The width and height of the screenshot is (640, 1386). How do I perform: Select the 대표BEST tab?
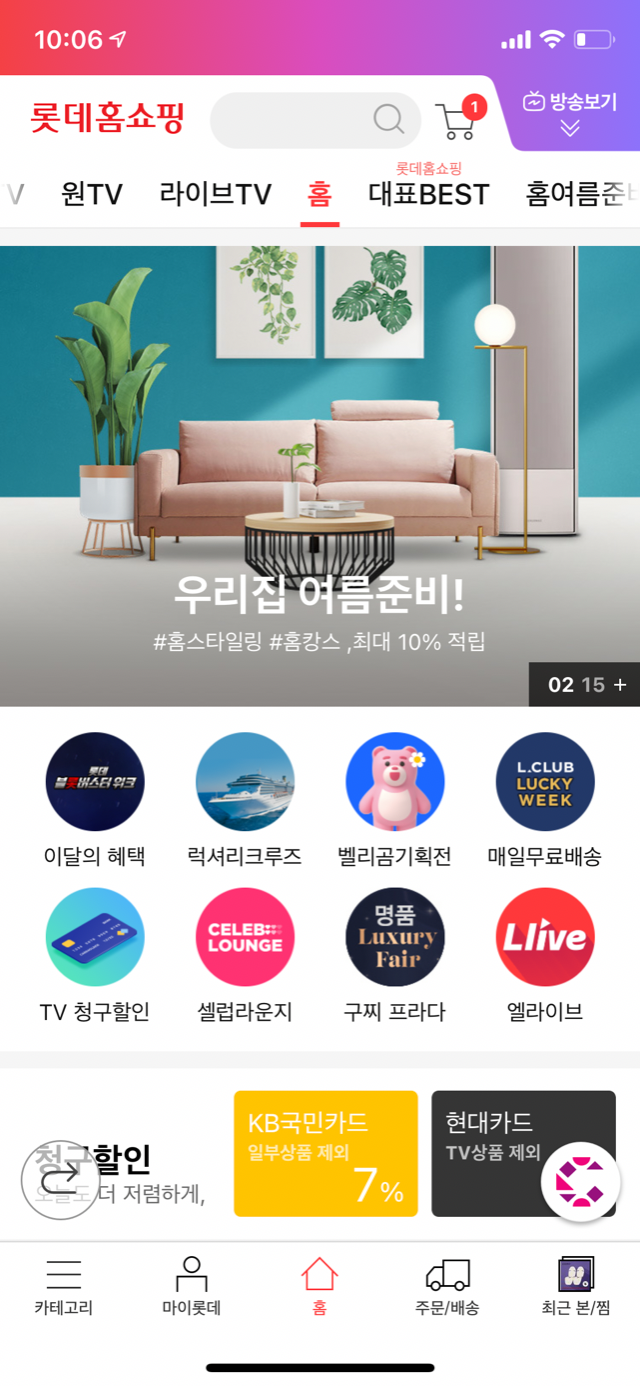(429, 193)
